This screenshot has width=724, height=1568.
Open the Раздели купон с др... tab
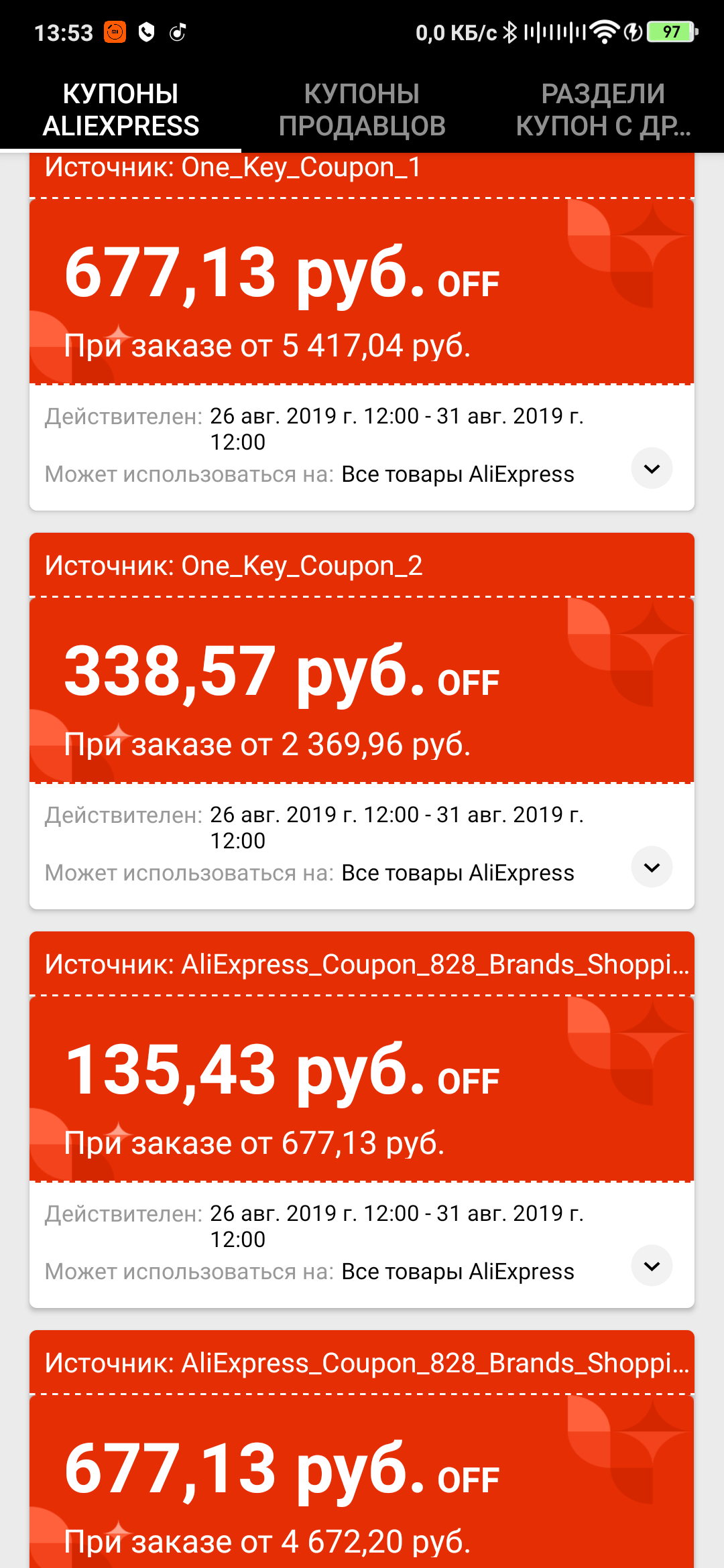click(603, 110)
